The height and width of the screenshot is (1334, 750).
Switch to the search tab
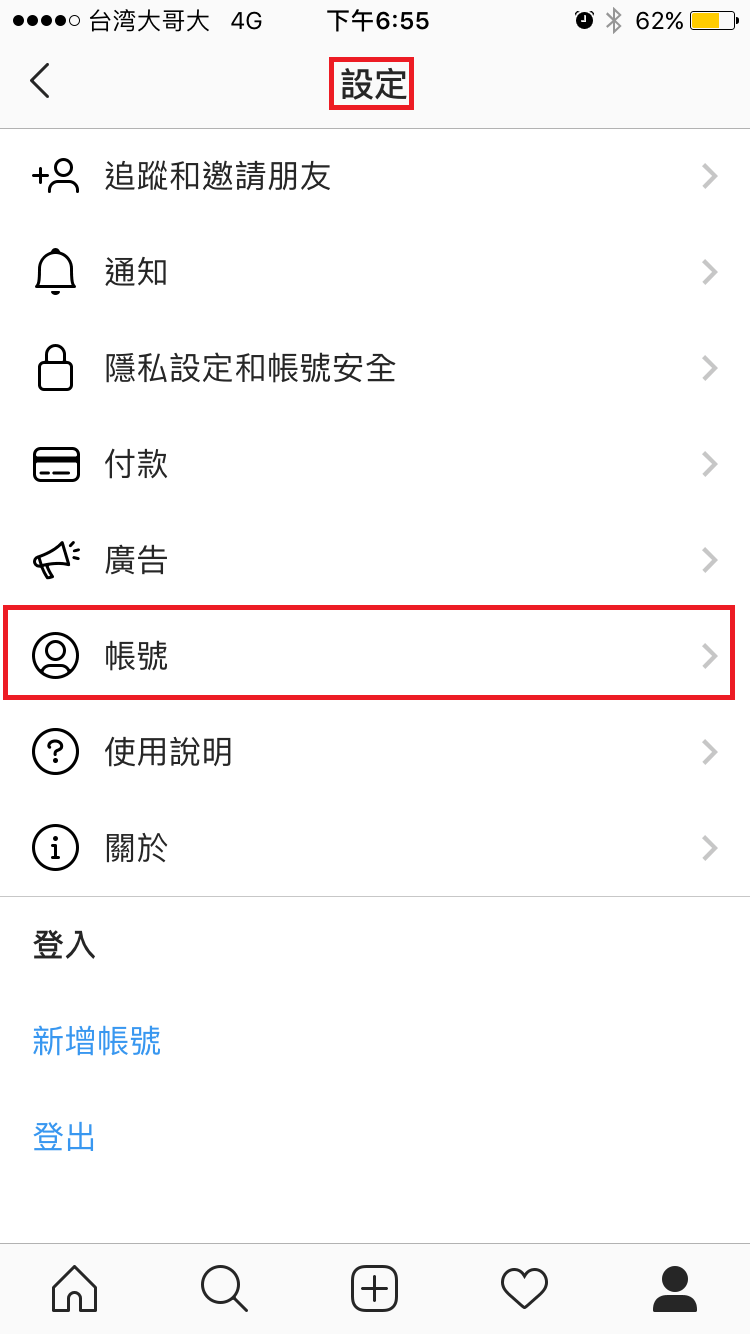[224, 1288]
